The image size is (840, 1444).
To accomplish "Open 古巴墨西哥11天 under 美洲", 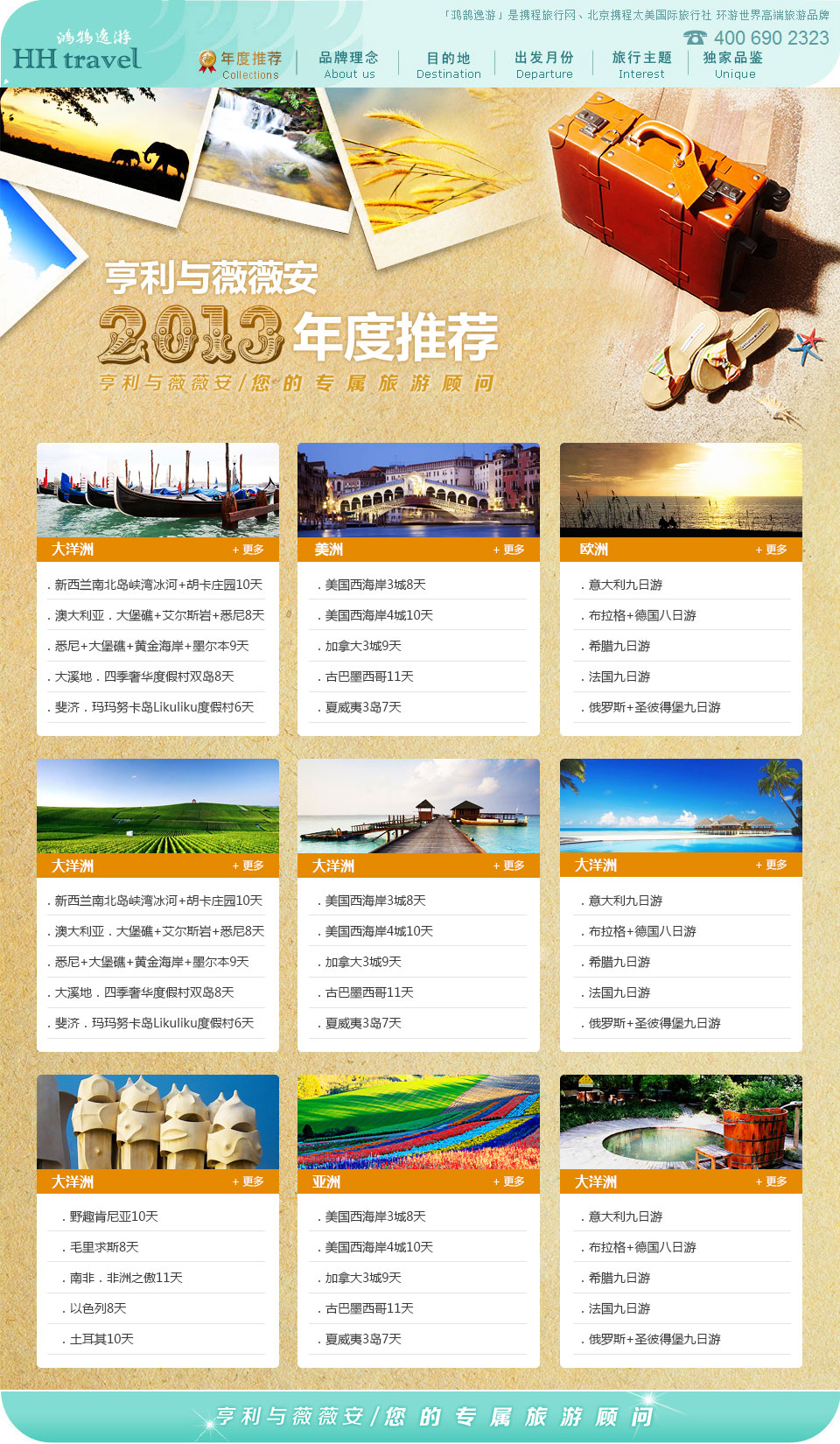I will coord(369,676).
